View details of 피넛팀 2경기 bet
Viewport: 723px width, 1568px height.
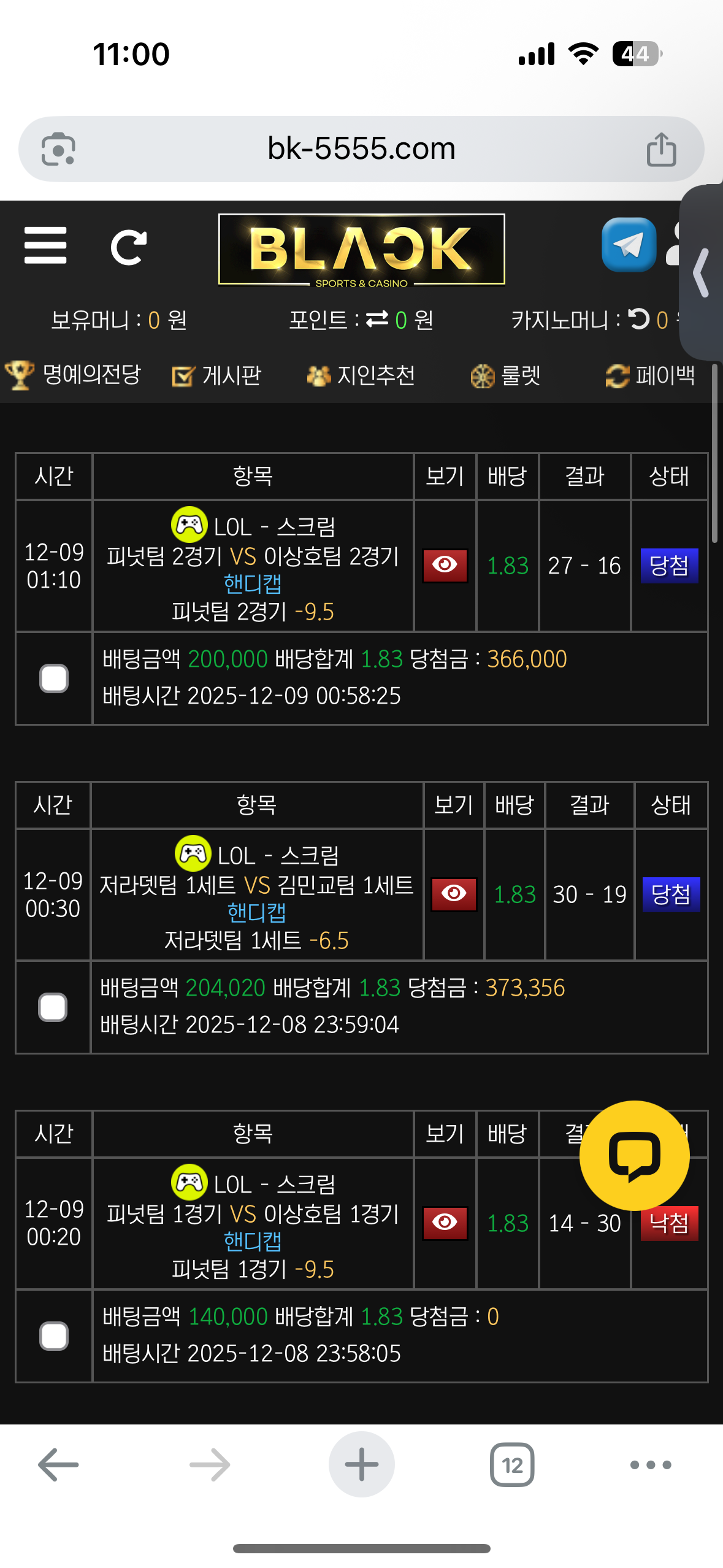445,565
